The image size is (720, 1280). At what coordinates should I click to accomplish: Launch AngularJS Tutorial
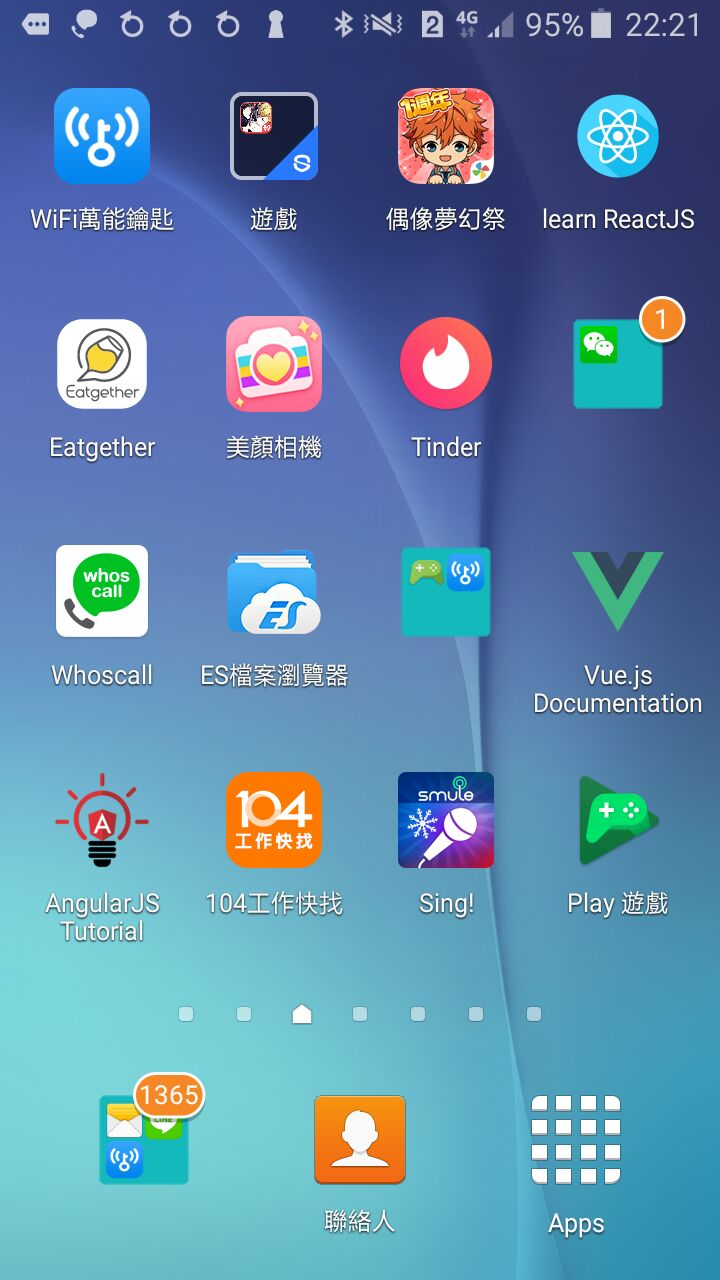point(102,820)
